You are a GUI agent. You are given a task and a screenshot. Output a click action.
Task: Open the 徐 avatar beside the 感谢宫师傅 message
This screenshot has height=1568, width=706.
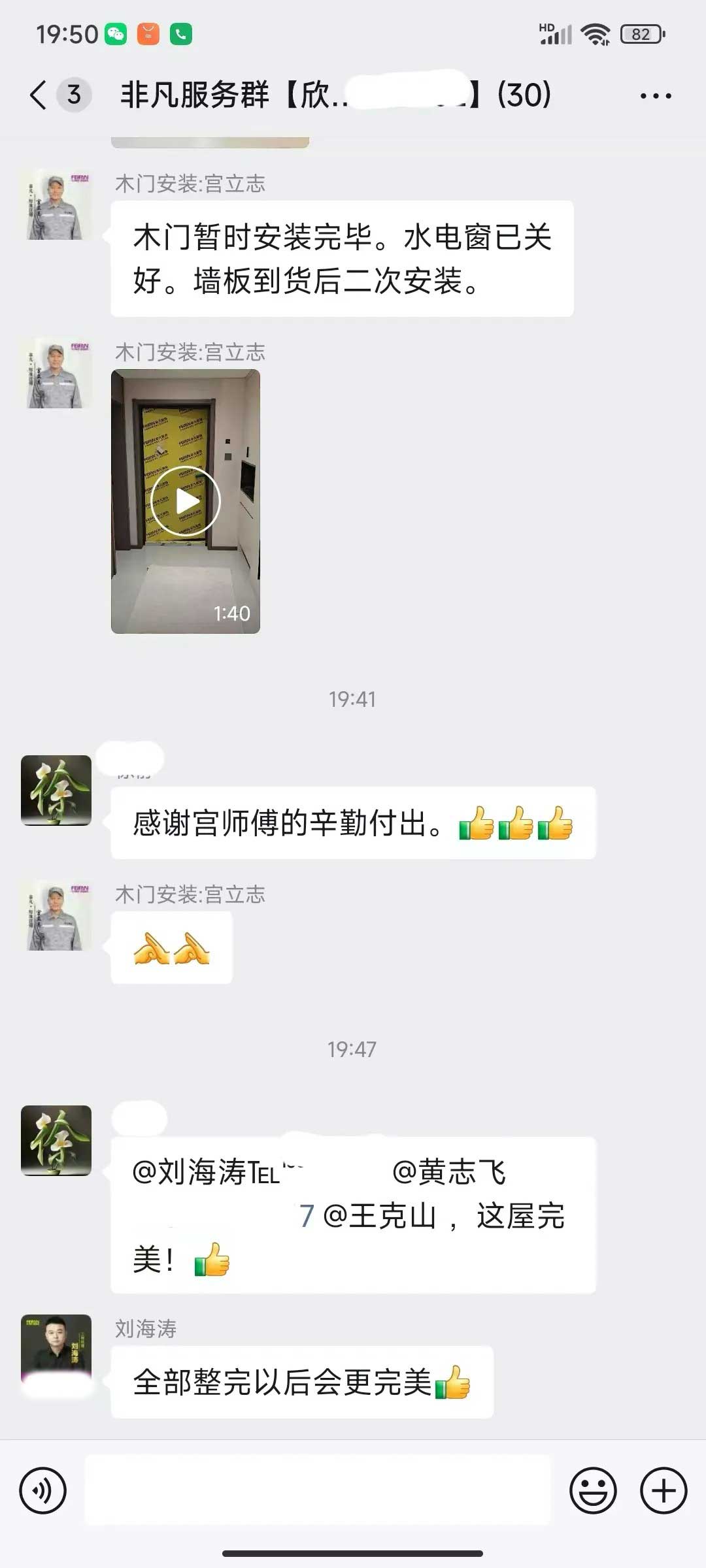tap(56, 790)
